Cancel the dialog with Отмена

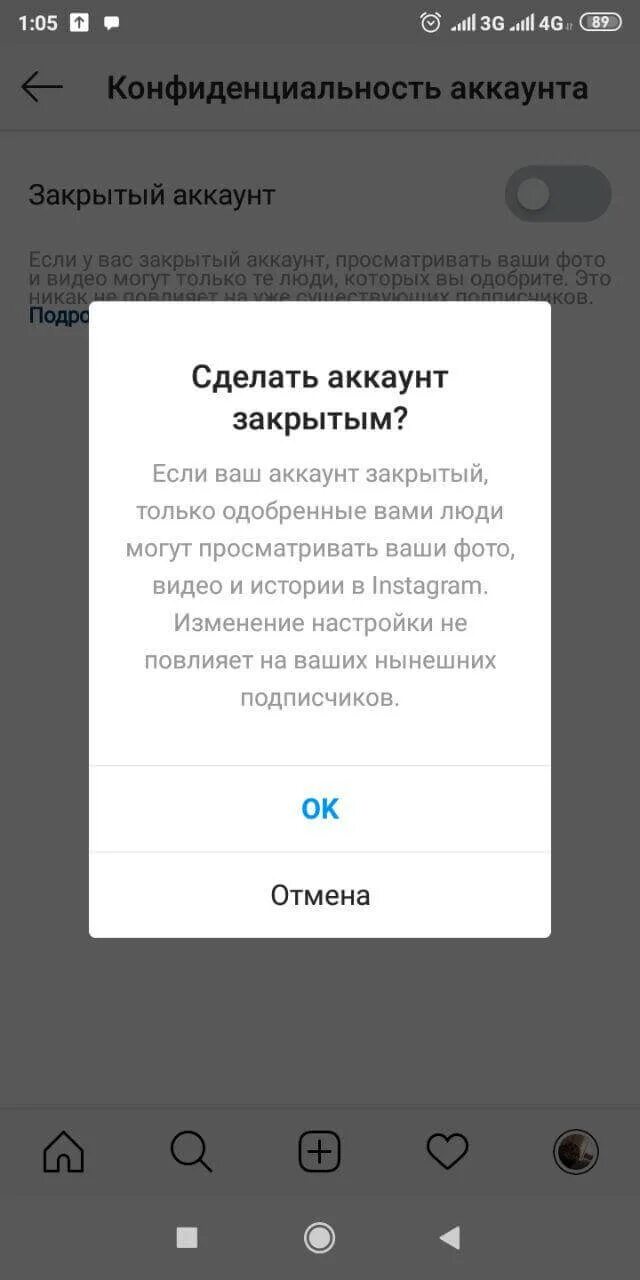pyautogui.click(x=320, y=895)
